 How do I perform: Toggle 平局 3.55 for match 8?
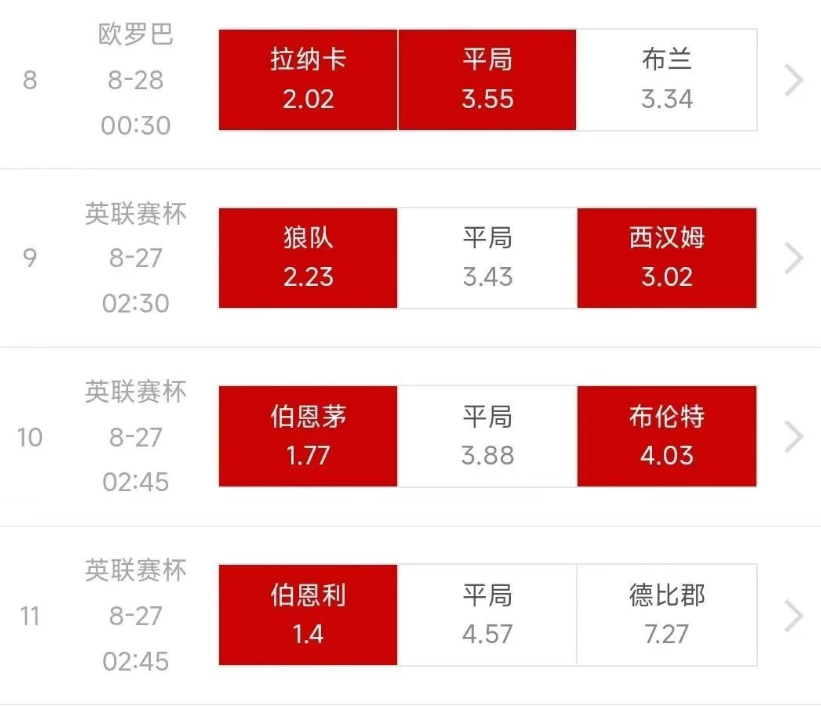click(x=487, y=80)
